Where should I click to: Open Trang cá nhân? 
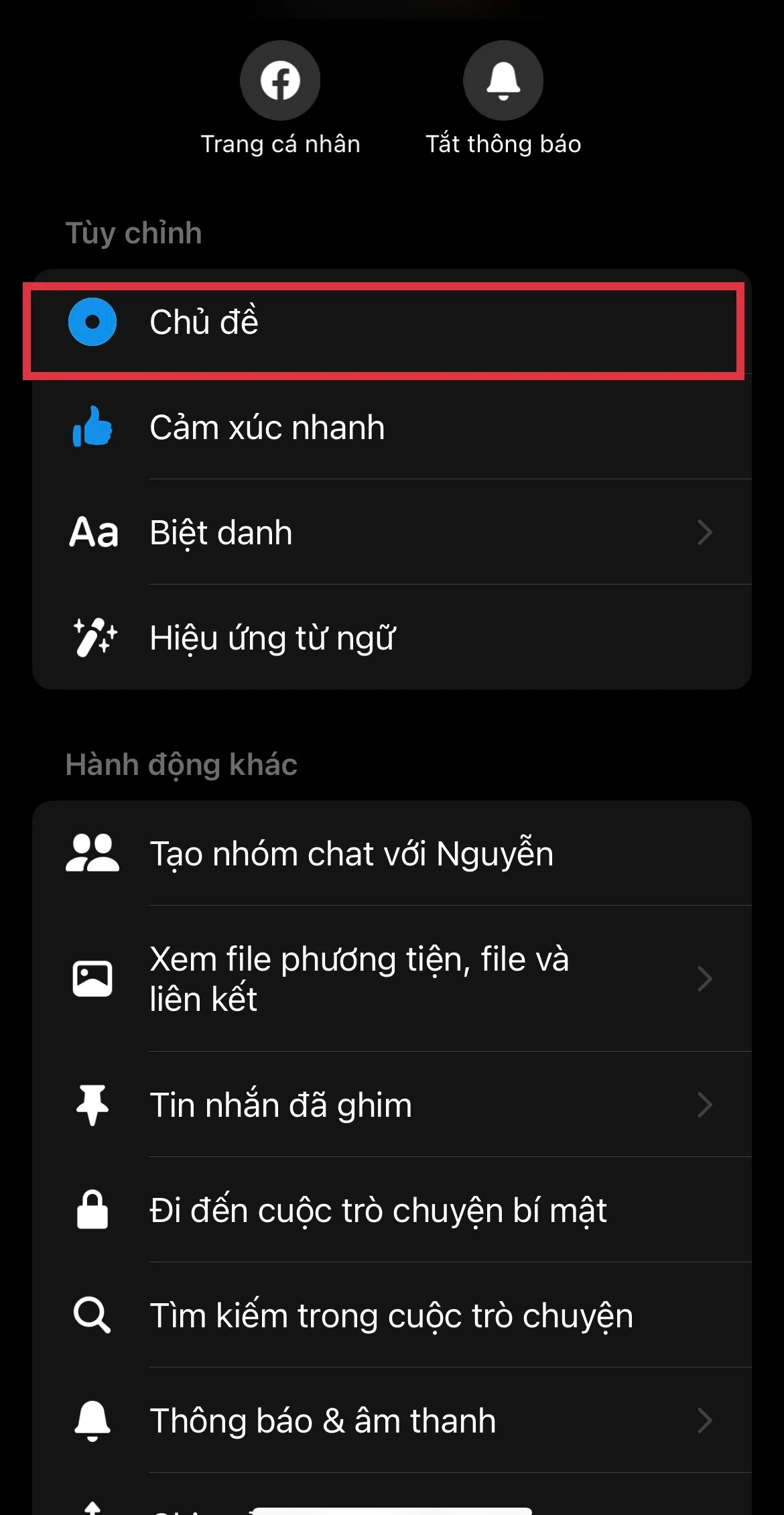pos(280,143)
